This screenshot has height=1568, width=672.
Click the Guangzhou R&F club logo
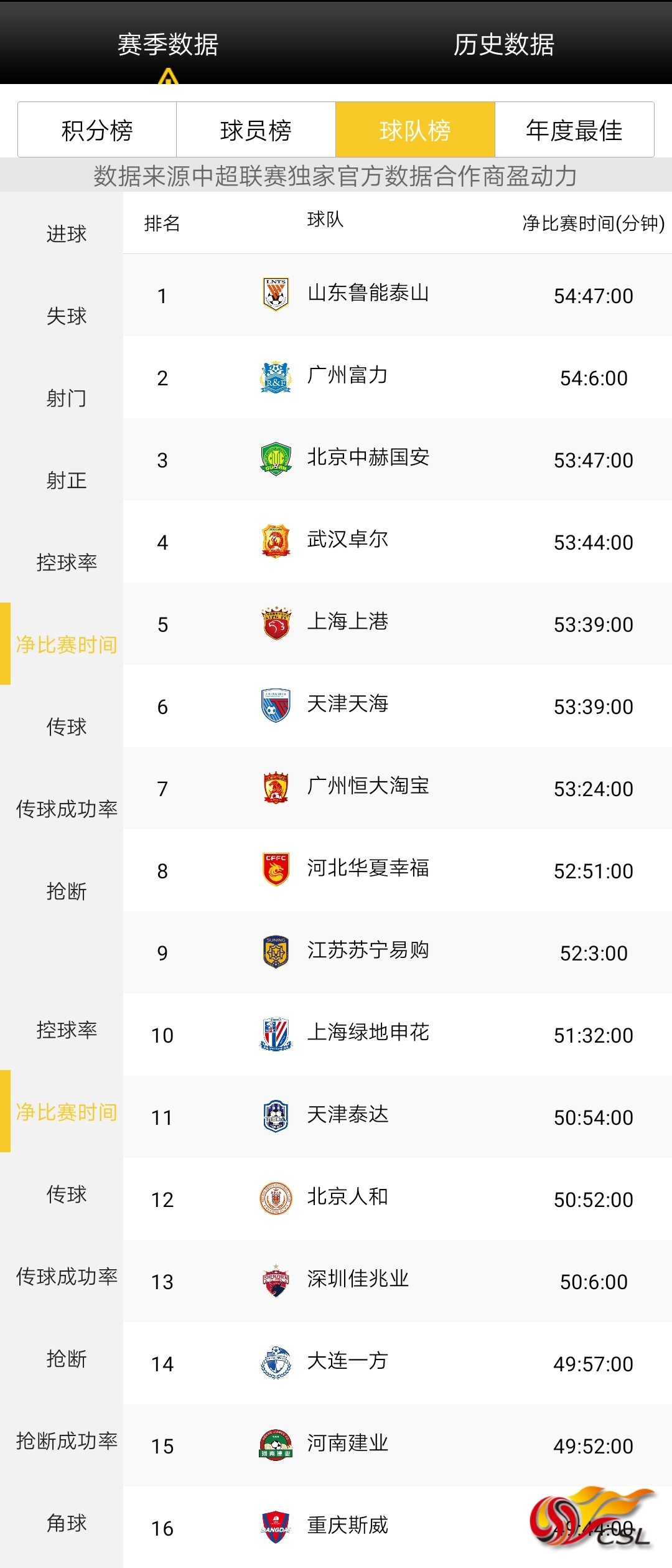coord(276,377)
